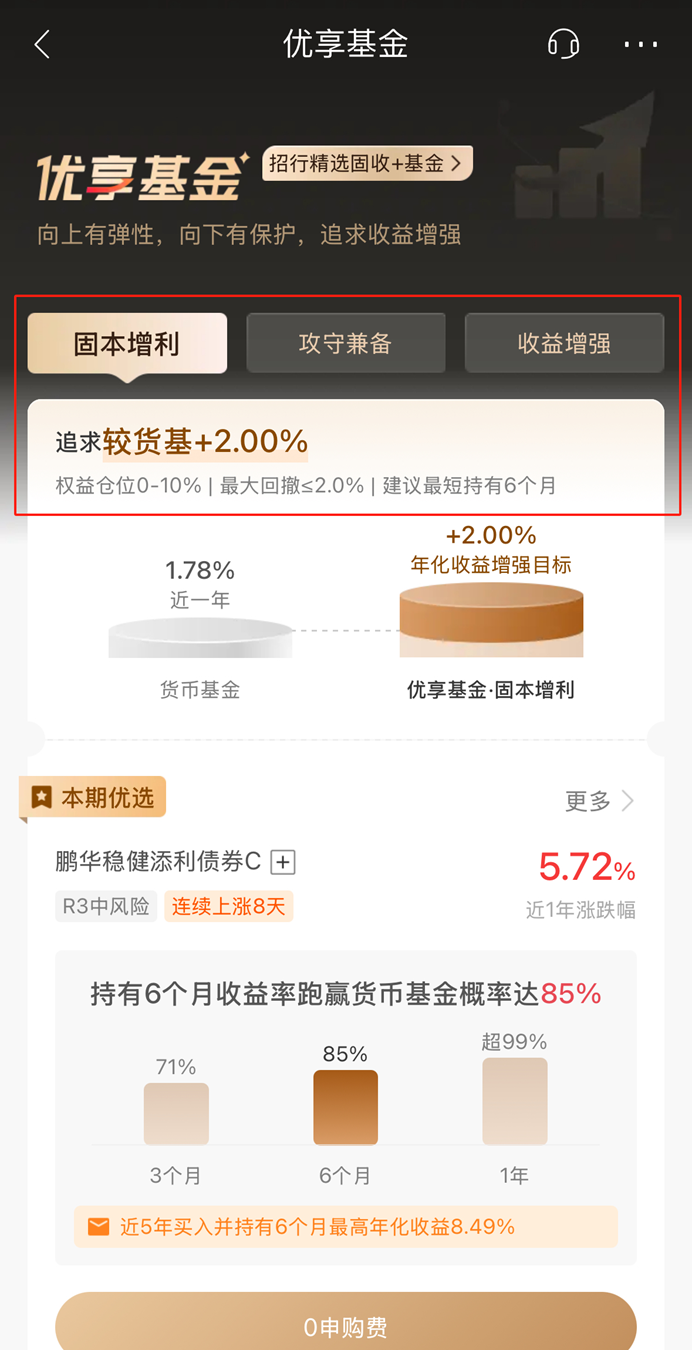Go back using the top-left arrow
This screenshot has height=1350, width=692.
[x=42, y=44]
